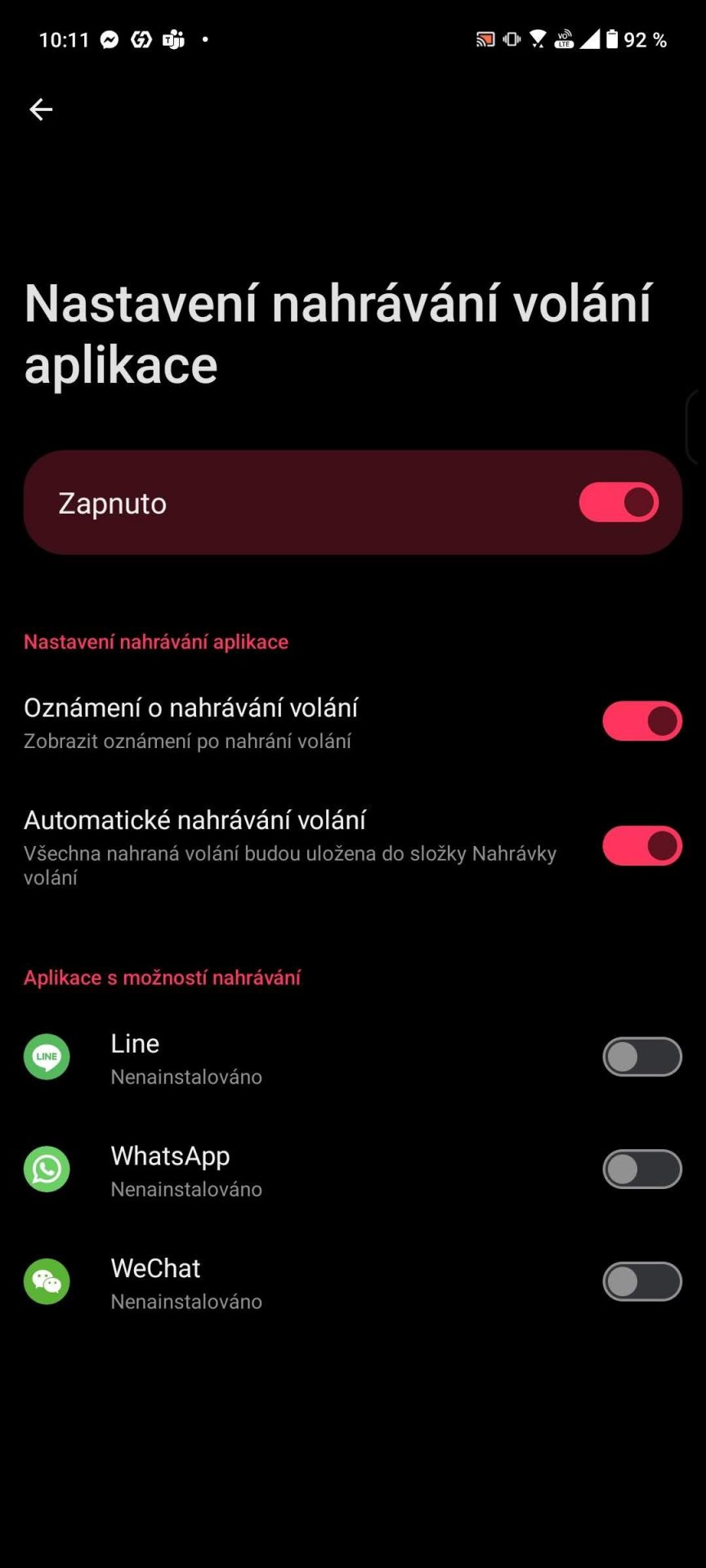This screenshot has width=706, height=1568.
Task: Turn off the main Zapnuto switch
Action: tap(619, 502)
